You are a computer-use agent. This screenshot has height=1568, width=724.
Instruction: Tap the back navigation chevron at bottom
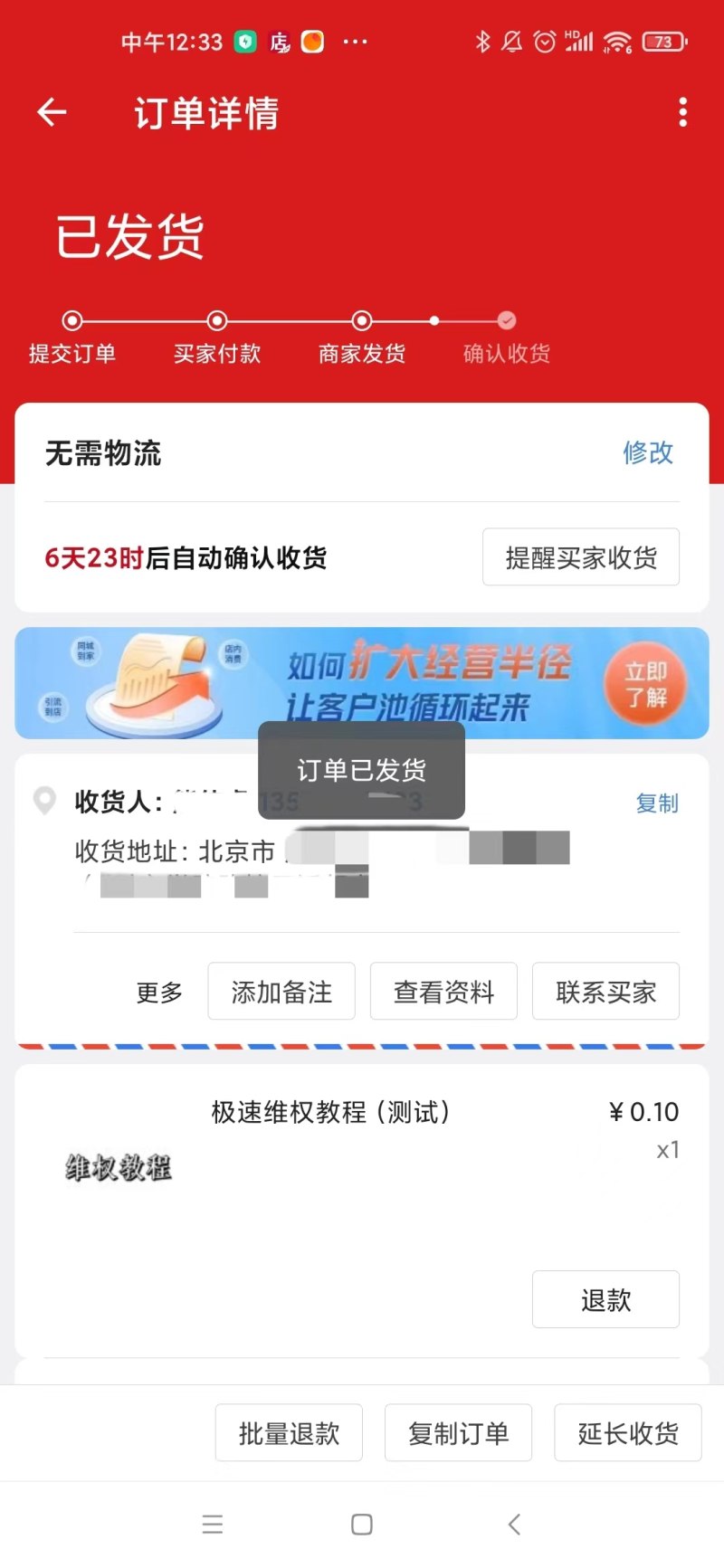[x=514, y=1525]
